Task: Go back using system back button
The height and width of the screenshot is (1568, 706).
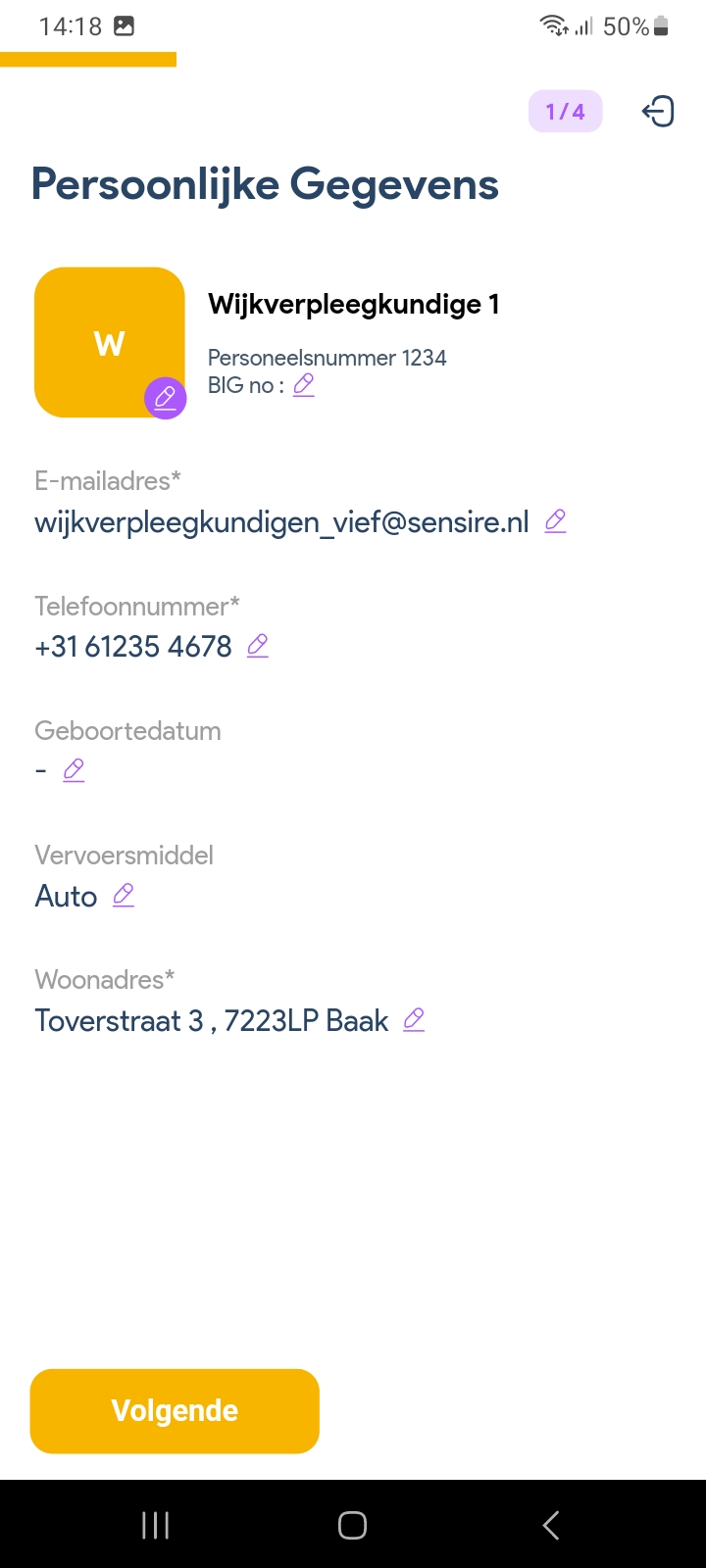Action: click(551, 1525)
